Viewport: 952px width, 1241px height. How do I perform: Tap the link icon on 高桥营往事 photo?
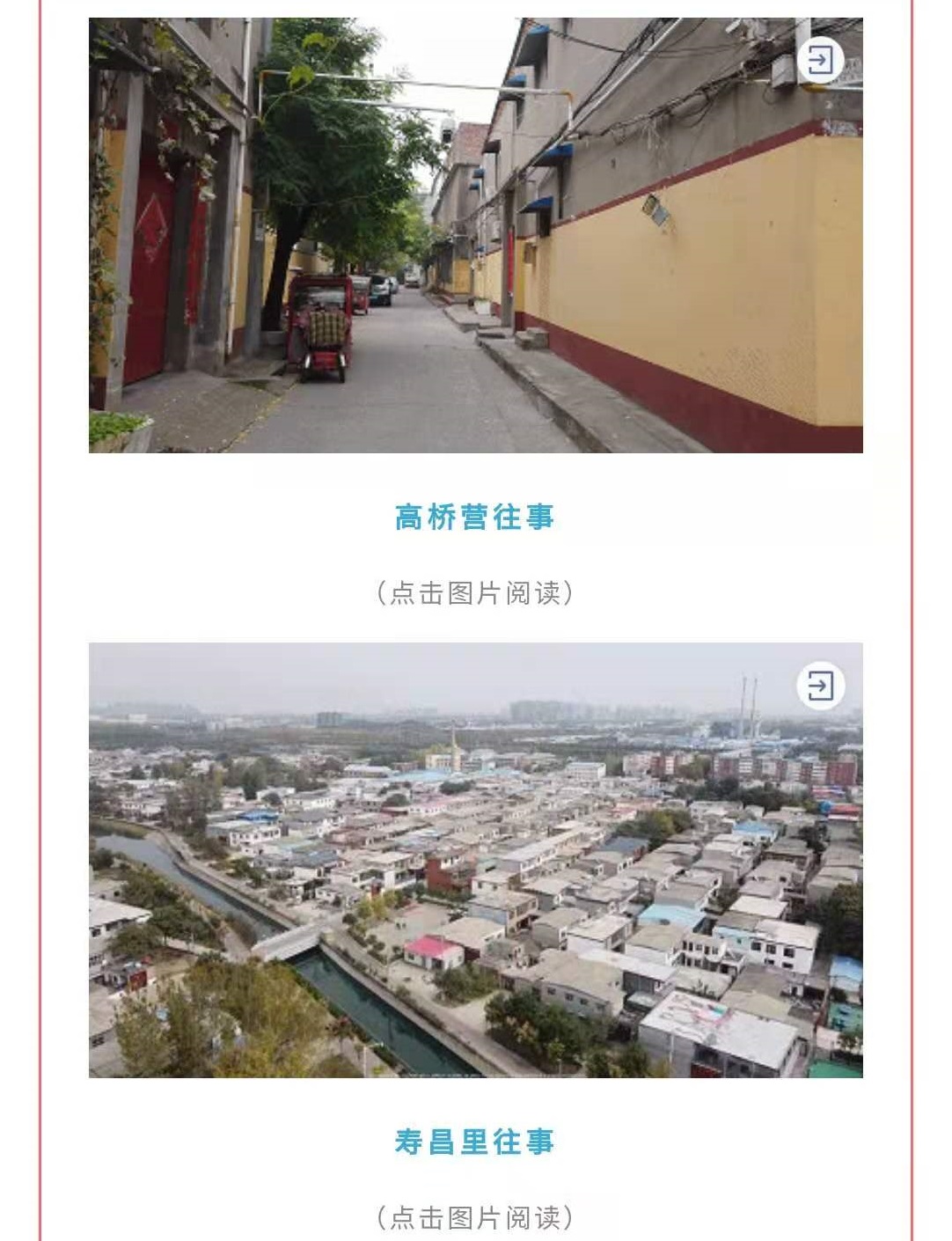point(820,61)
